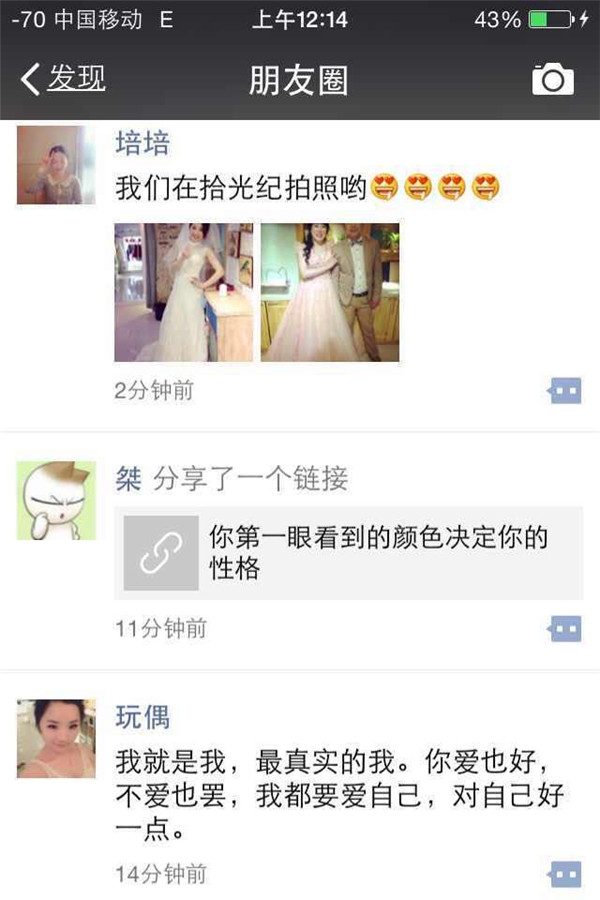Open comment menu under 桀's shared link

tap(565, 628)
